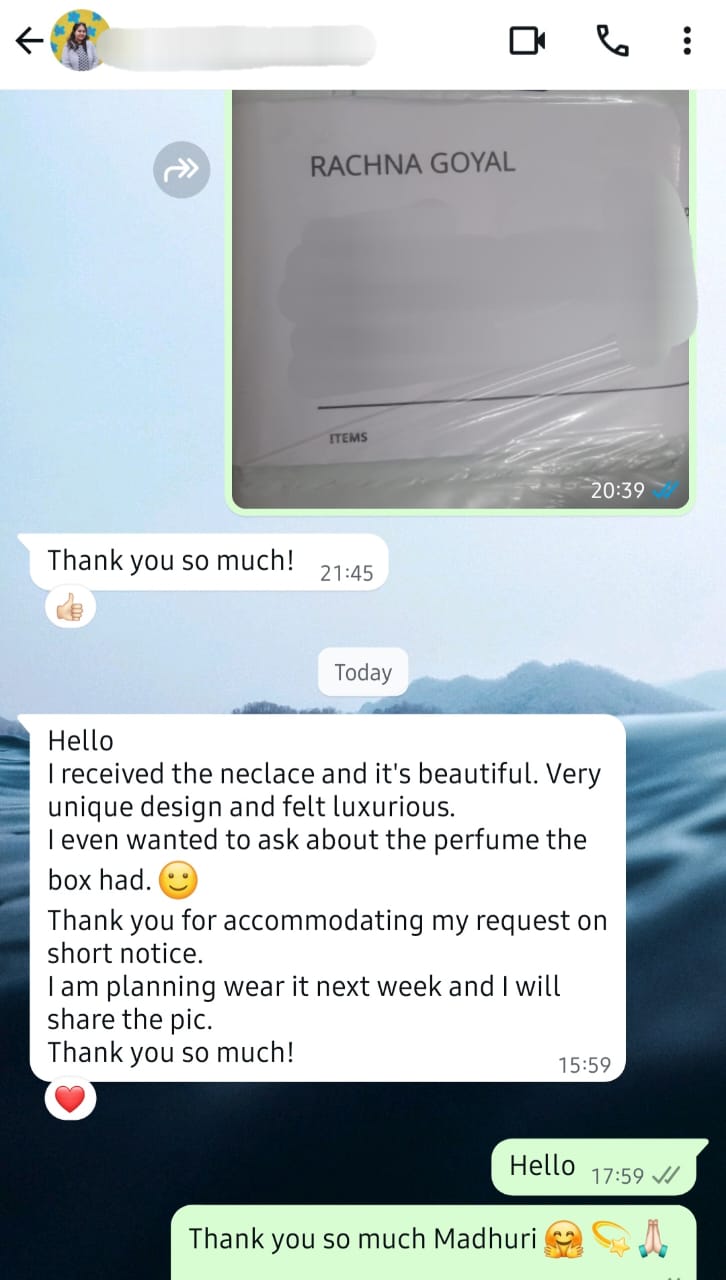The width and height of the screenshot is (726, 1280).
Task: Forward the Rachna Goyal image
Action: click(x=181, y=170)
